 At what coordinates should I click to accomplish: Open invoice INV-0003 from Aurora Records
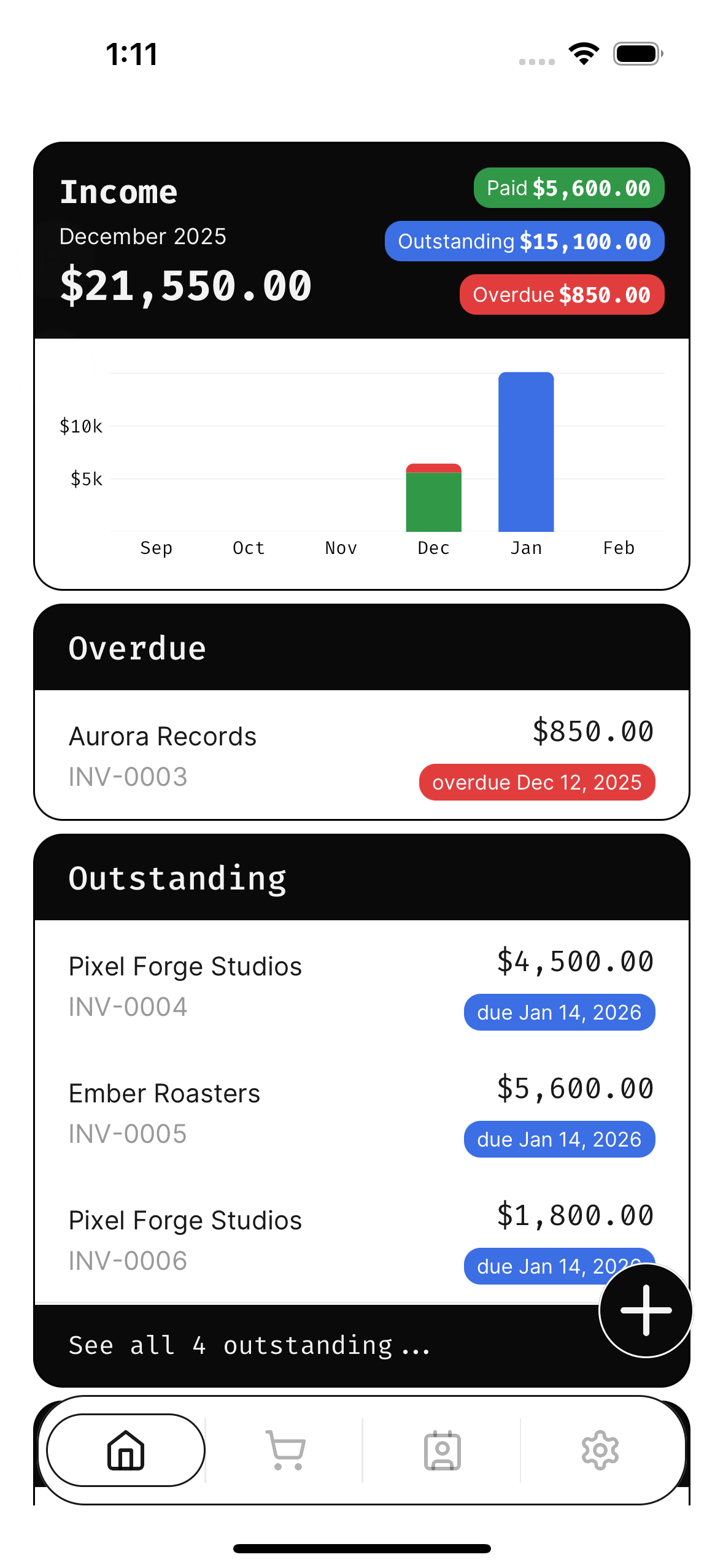tap(361, 755)
